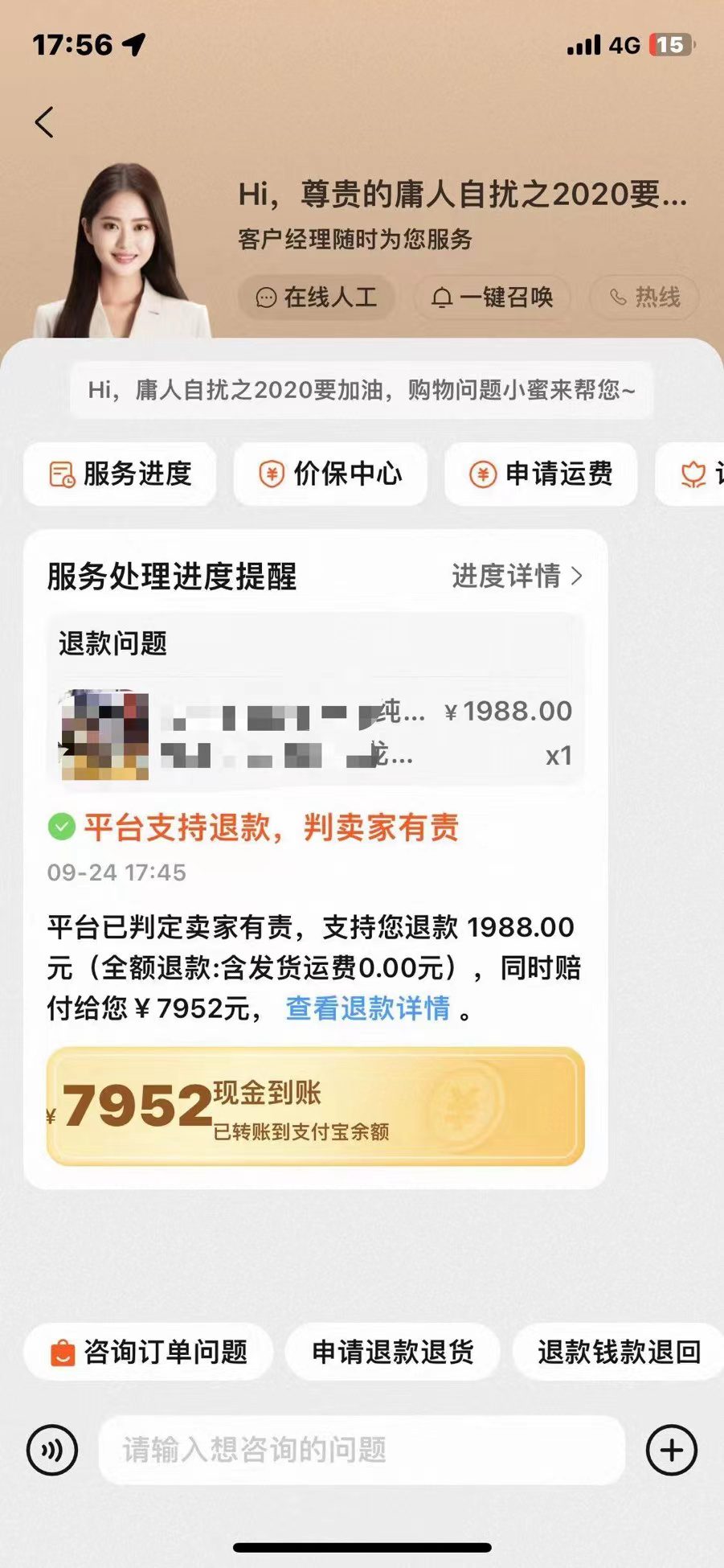
Task: Tap 一键召唤 to summon customer manager
Action: (x=492, y=298)
